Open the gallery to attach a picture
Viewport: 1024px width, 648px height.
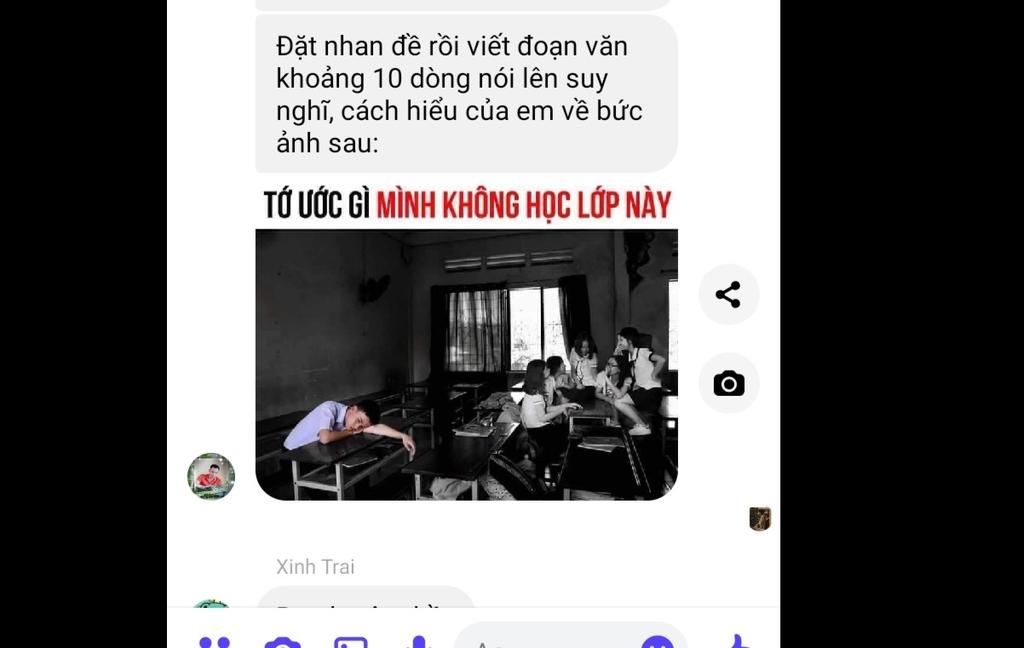351,643
